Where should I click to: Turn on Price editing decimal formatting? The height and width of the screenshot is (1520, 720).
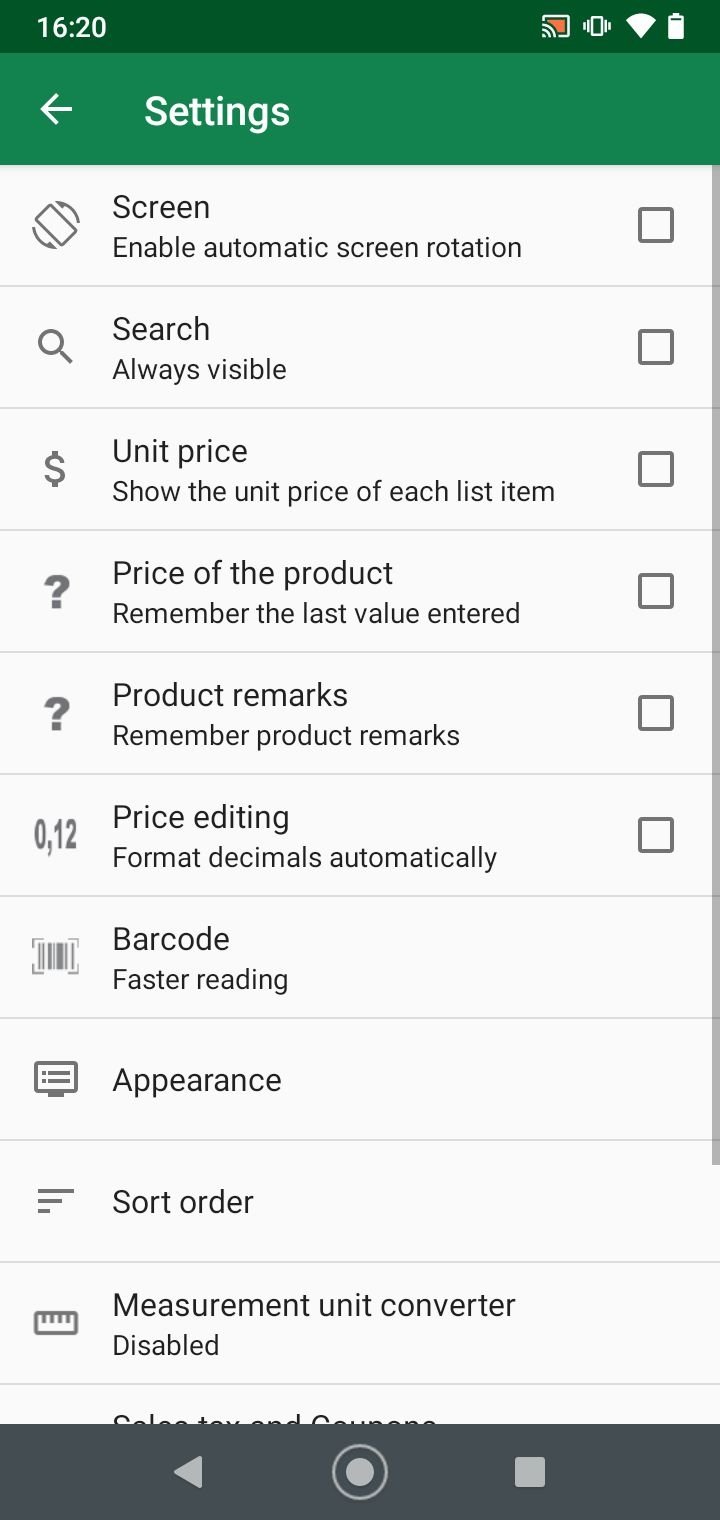656,835
